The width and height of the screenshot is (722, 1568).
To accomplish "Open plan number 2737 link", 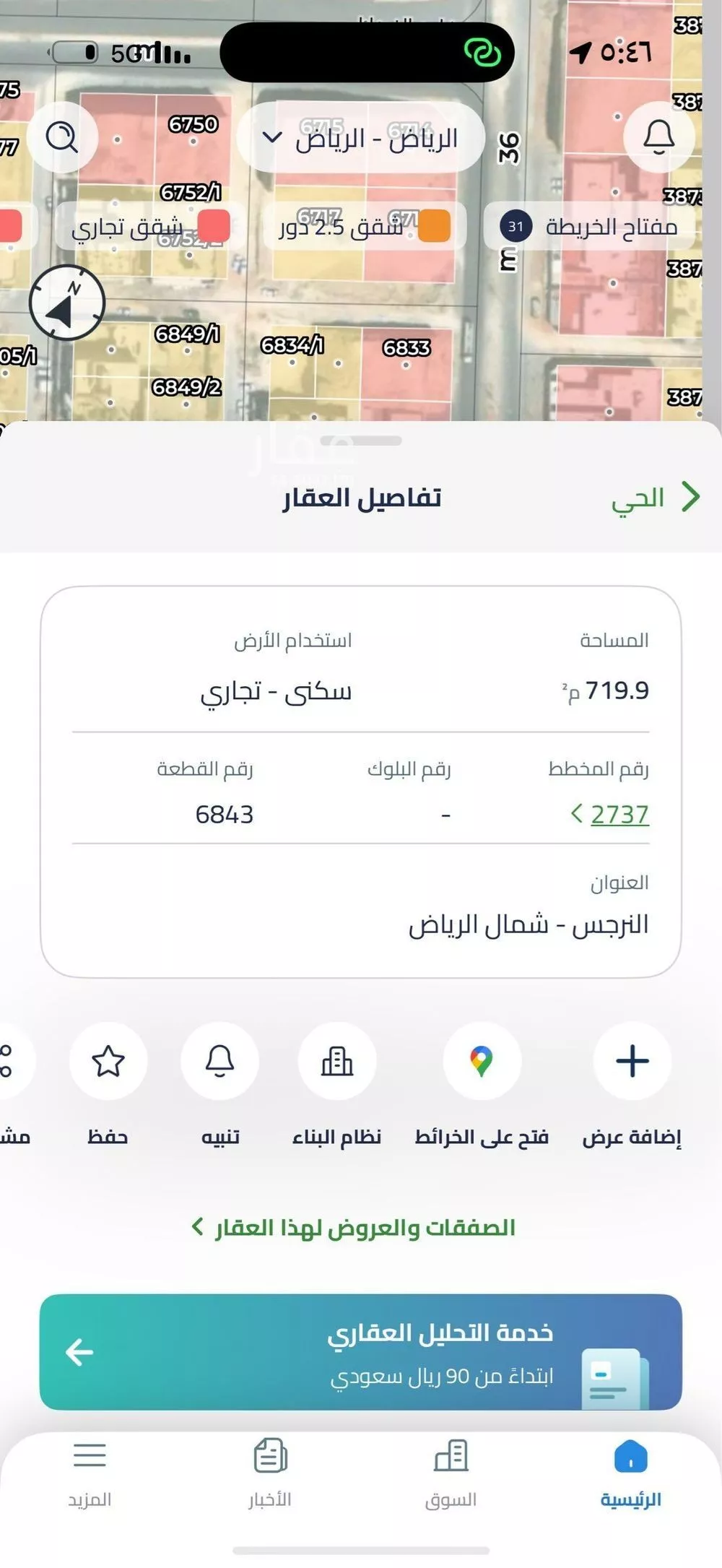I will point(621,813).
